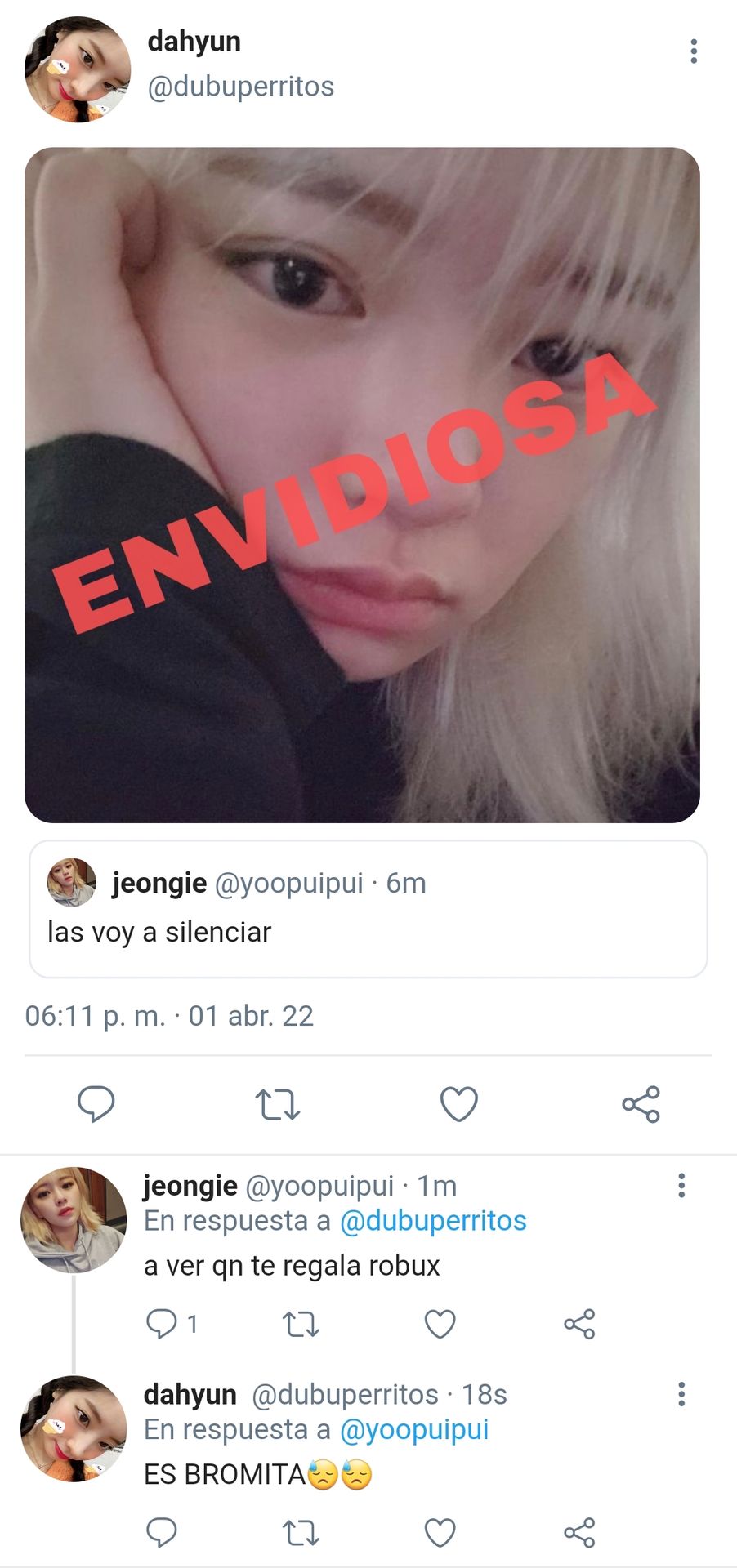
Task: Retweet jeongie's robux reply
Action: click(301, 1323)
